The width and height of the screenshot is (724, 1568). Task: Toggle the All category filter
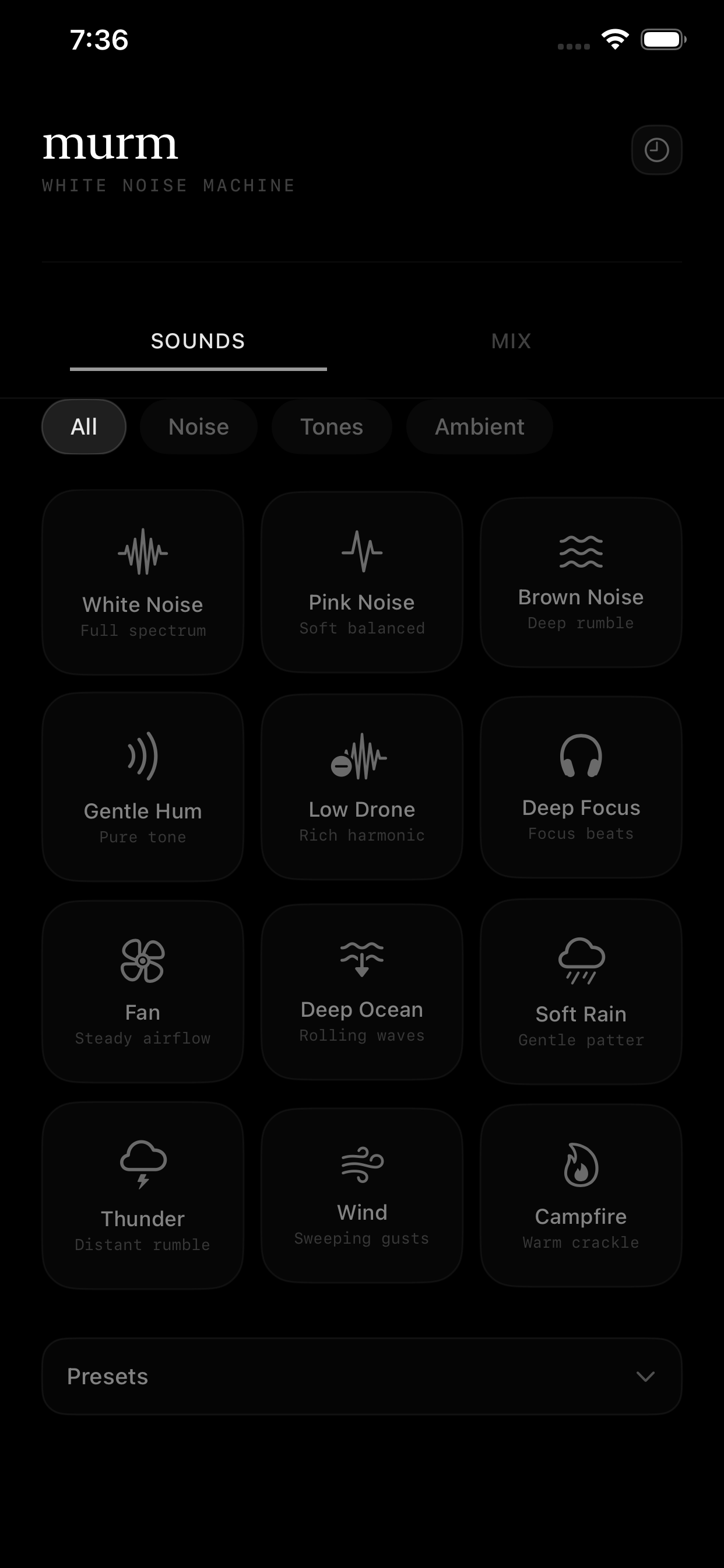click(83, 426)
